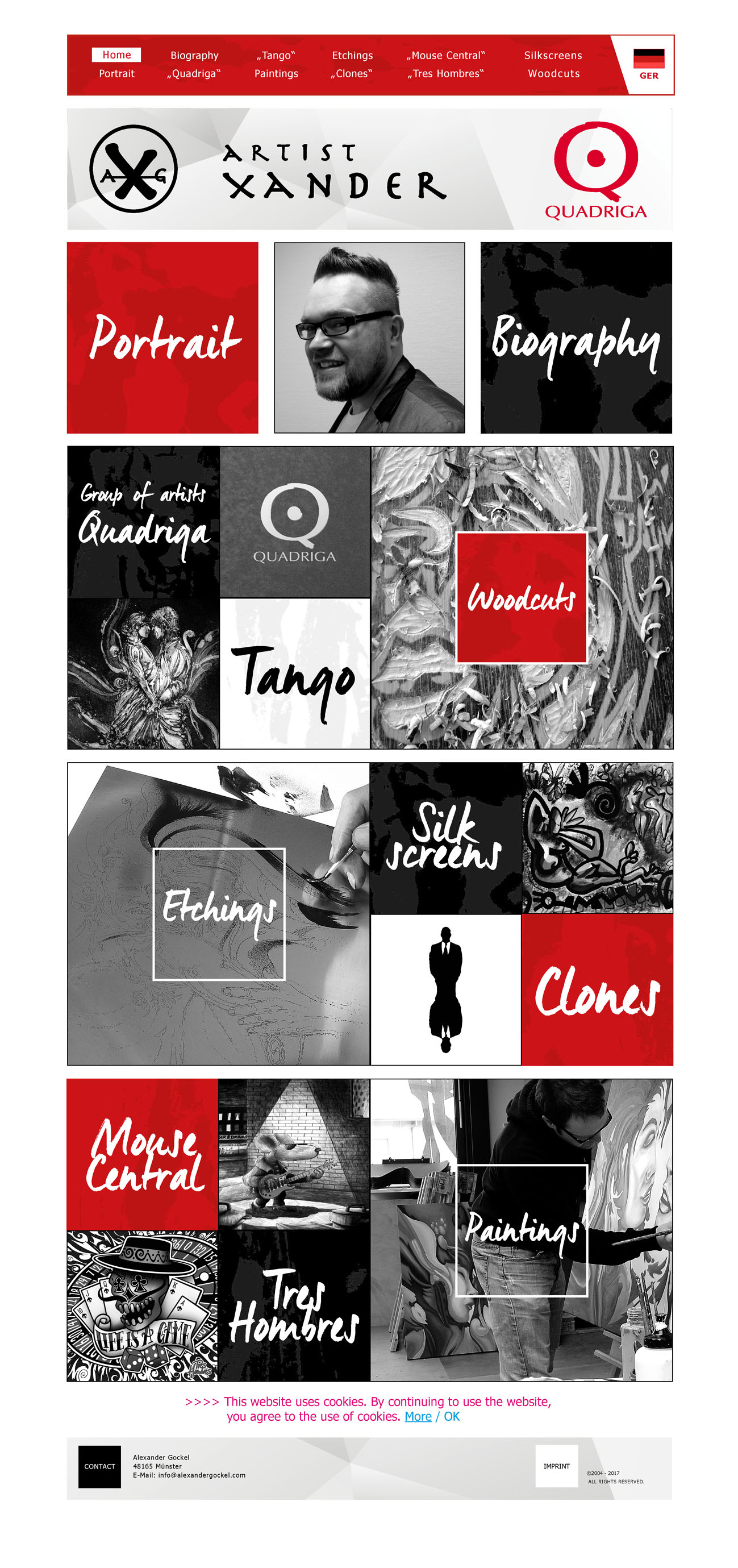Open the black Contact button

99,1466
